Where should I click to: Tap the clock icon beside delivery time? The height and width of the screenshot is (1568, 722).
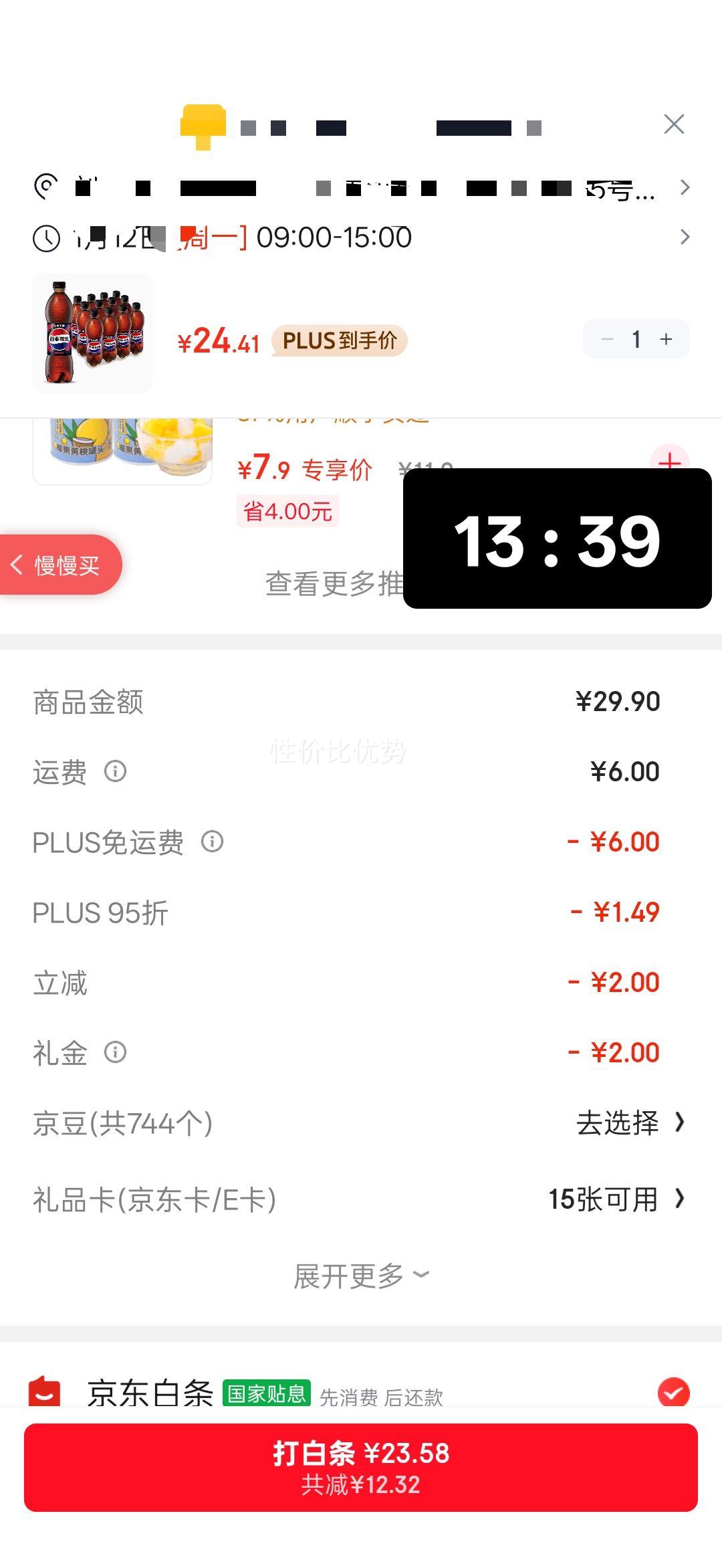pyautogui.click(x=45, y=237)
